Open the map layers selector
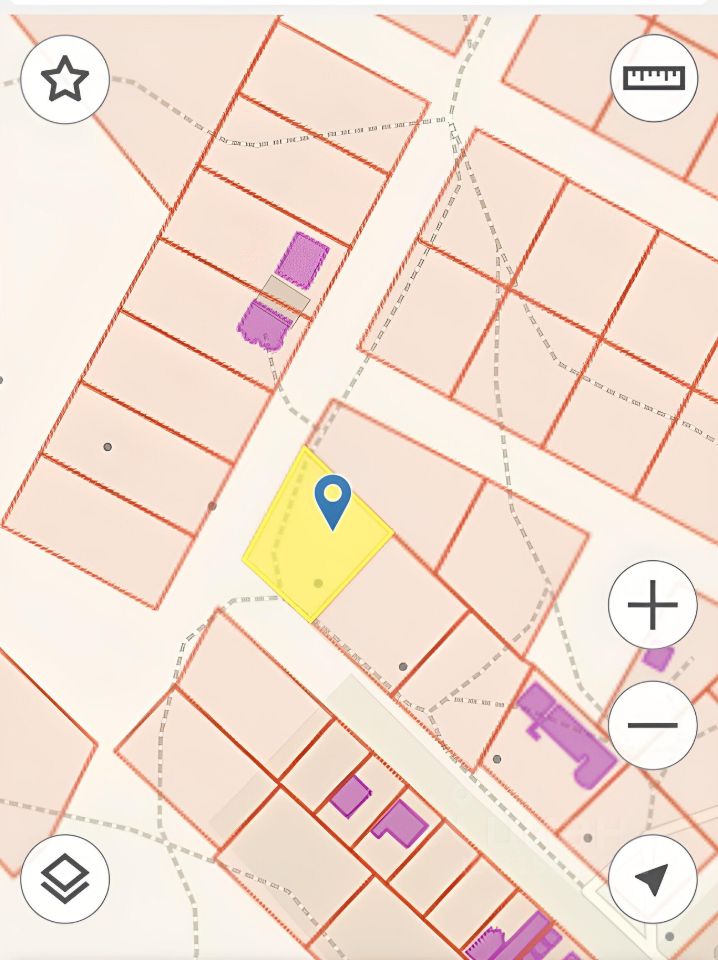This screenshot has height=960, width=718. pos(65,879)
